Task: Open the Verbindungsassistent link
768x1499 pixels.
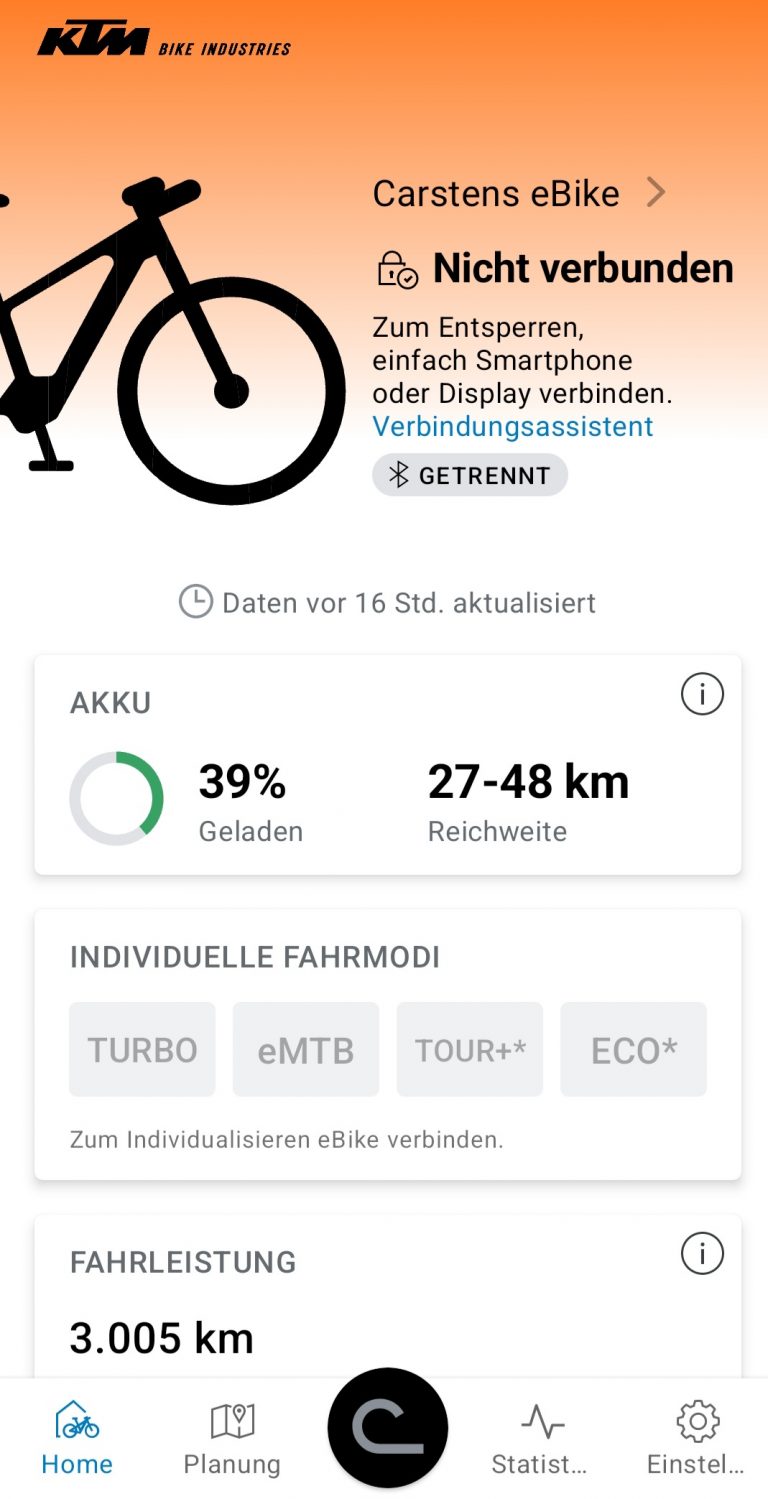Action: click(x=512, y=426)
